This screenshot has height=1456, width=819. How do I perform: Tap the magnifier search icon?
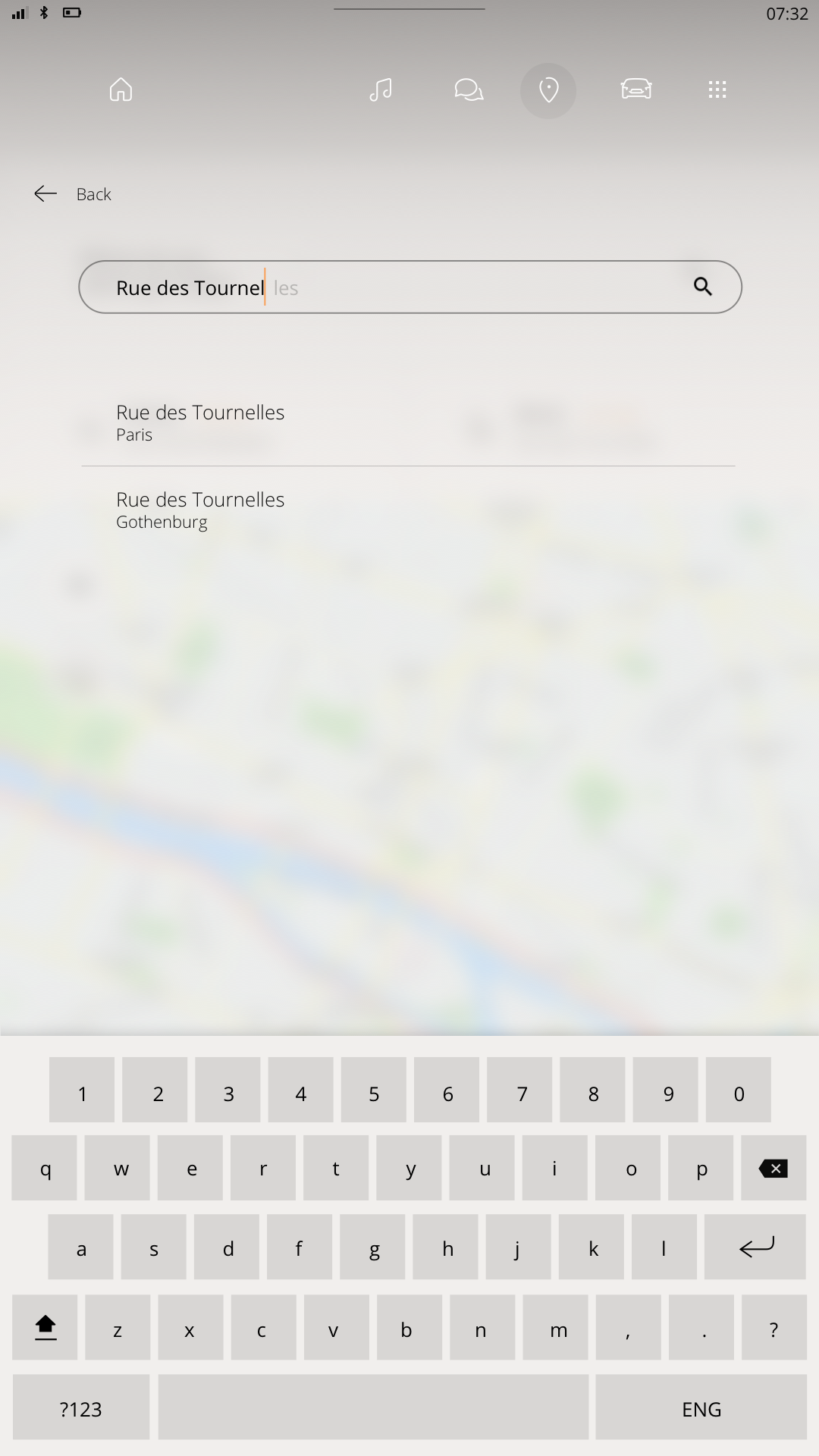tap(703, 287)
